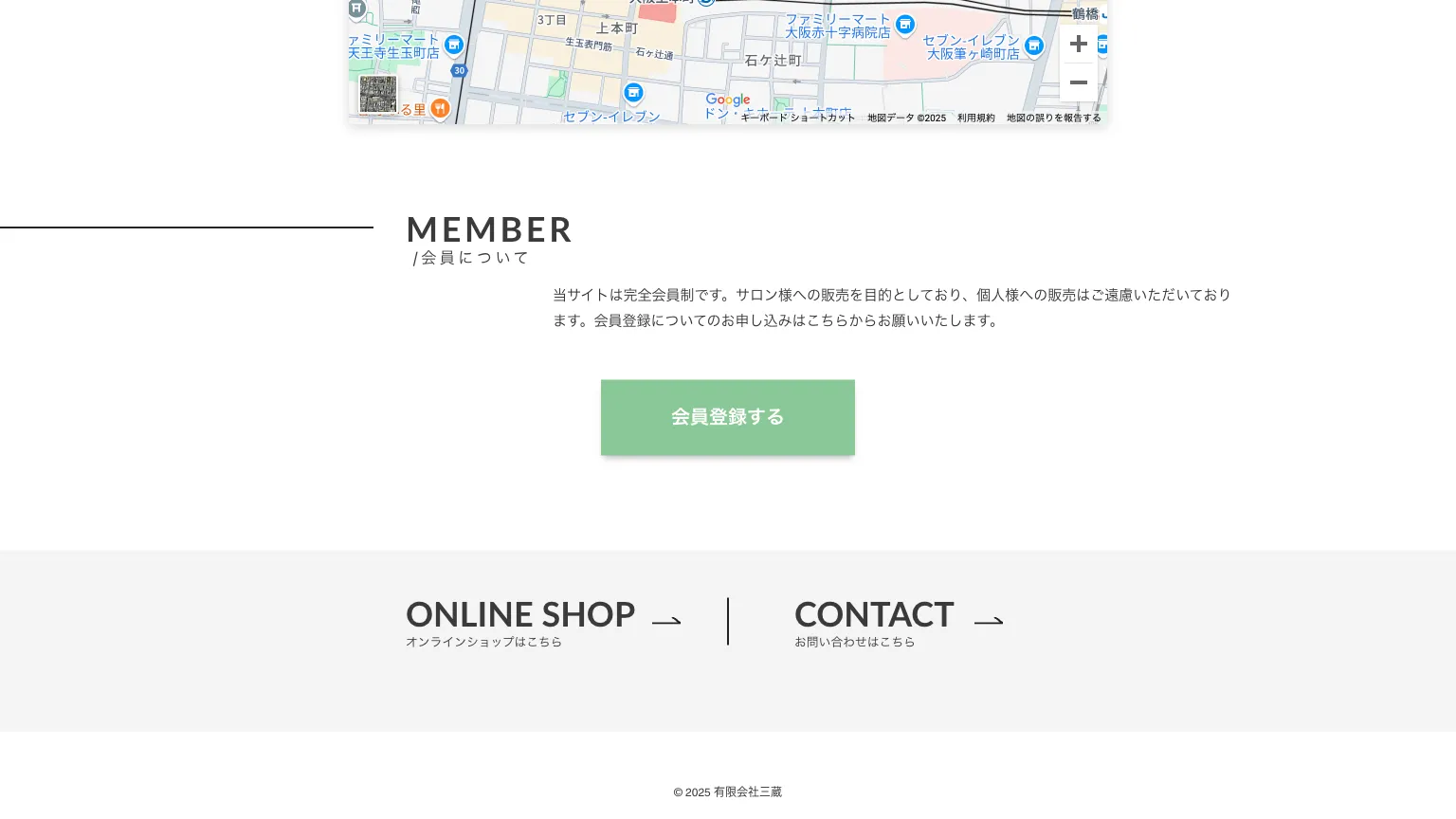The width and height of the screenshot is (1456, 819).
Task: Zoom in on the map
Action: click(x=1078, y=44)
